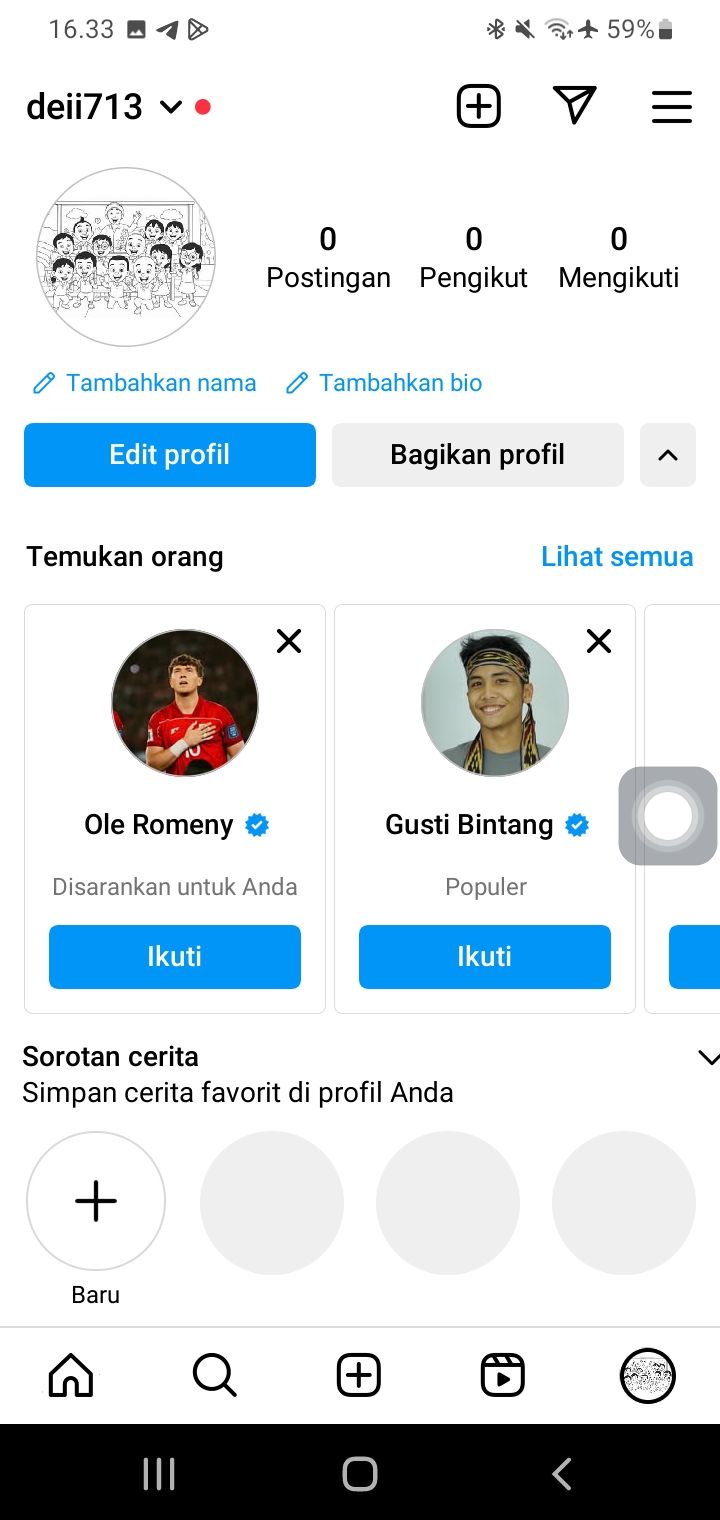Image resolution: width=720 pixels, height=1520 pixels.
Task: Open the hamburger menu
Action: [x=671, y=107]
